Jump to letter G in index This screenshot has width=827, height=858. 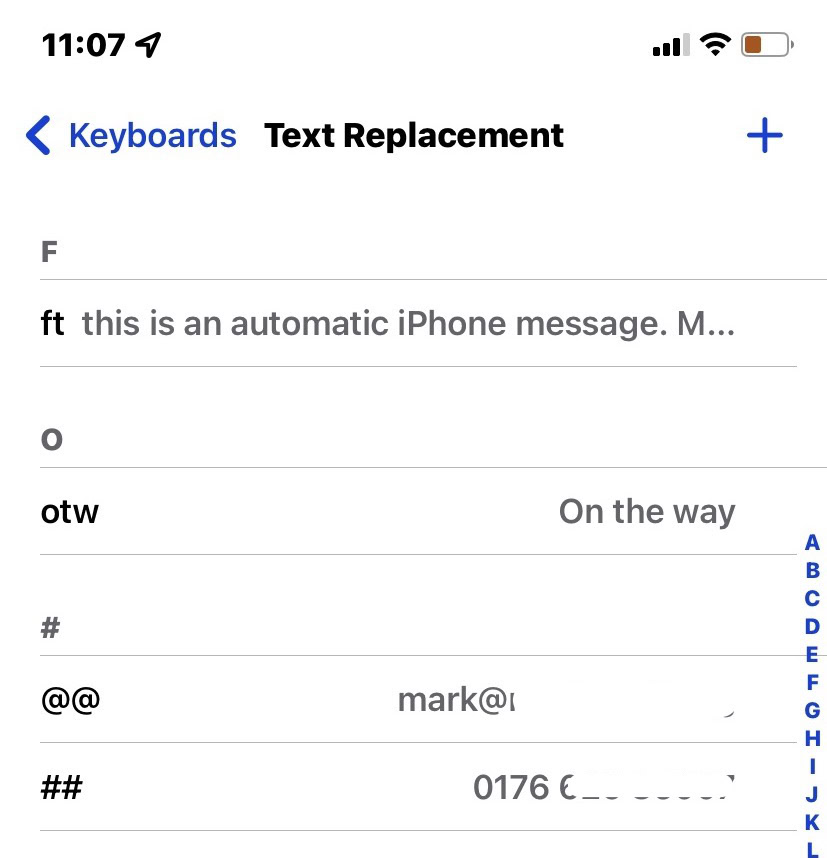(x=812, y=710)
